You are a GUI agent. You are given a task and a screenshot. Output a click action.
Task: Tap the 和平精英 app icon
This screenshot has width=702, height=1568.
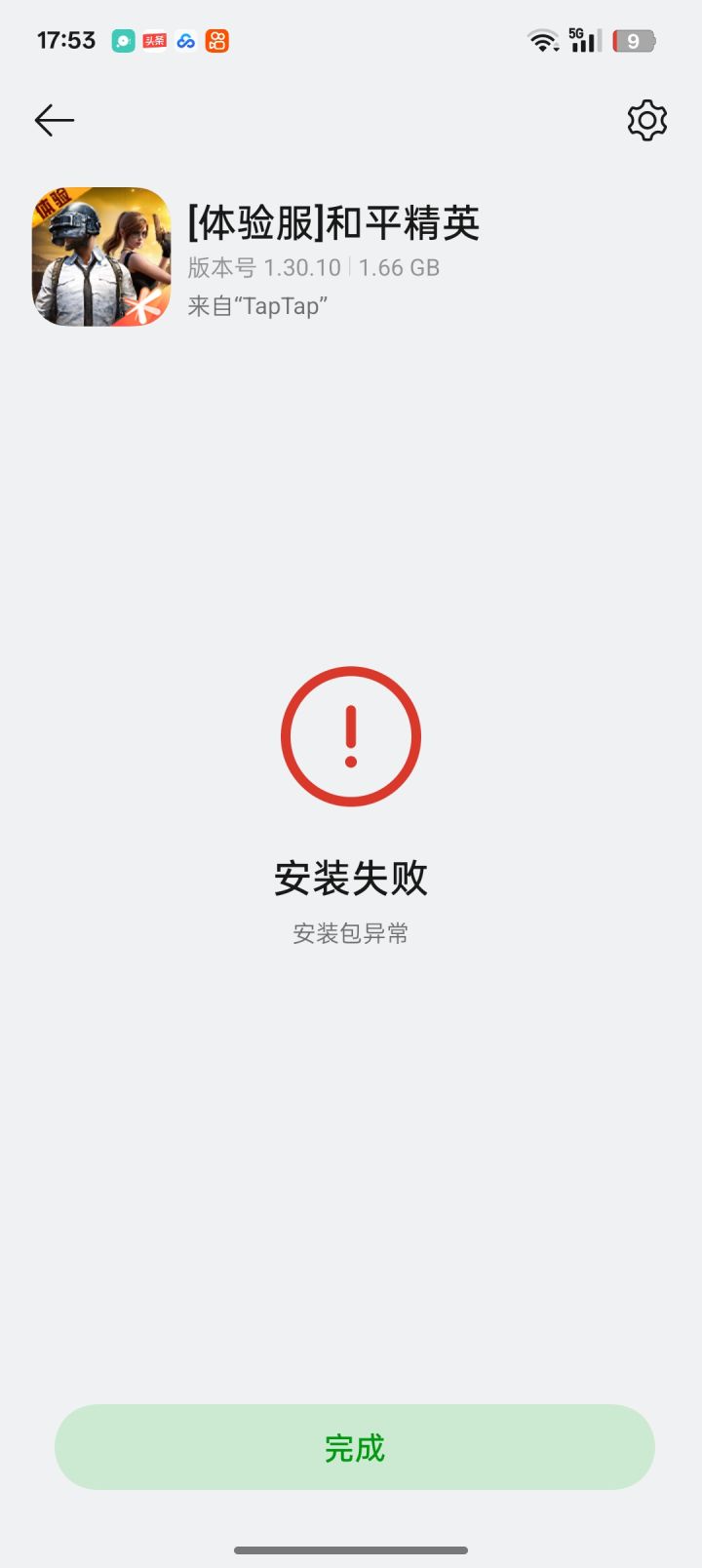[100, 256]
